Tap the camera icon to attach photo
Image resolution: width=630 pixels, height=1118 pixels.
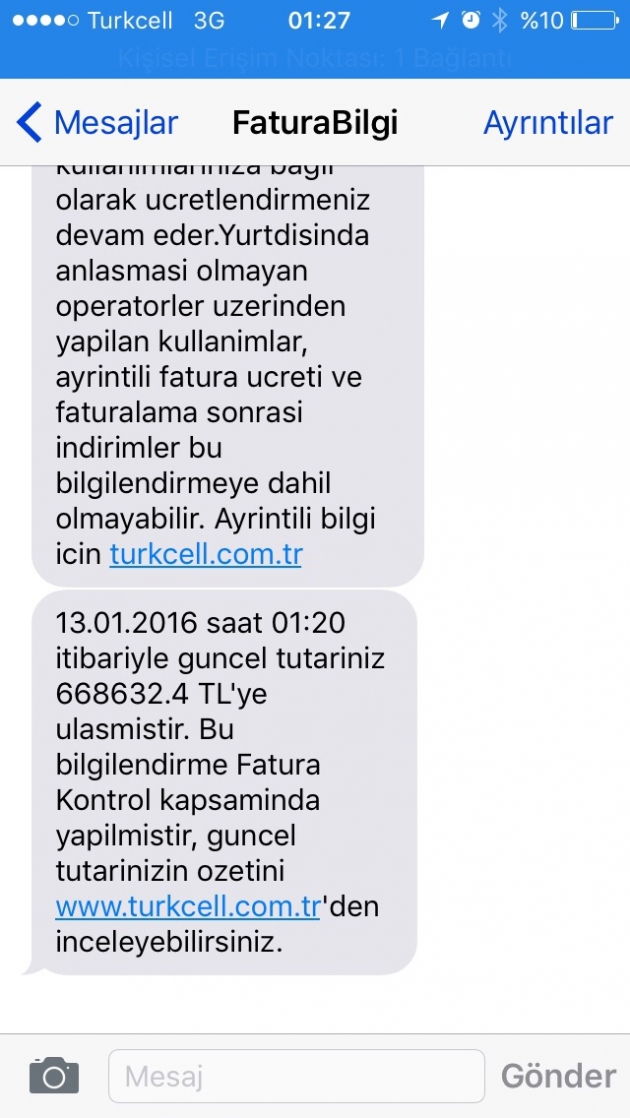tap(54, 1075)
